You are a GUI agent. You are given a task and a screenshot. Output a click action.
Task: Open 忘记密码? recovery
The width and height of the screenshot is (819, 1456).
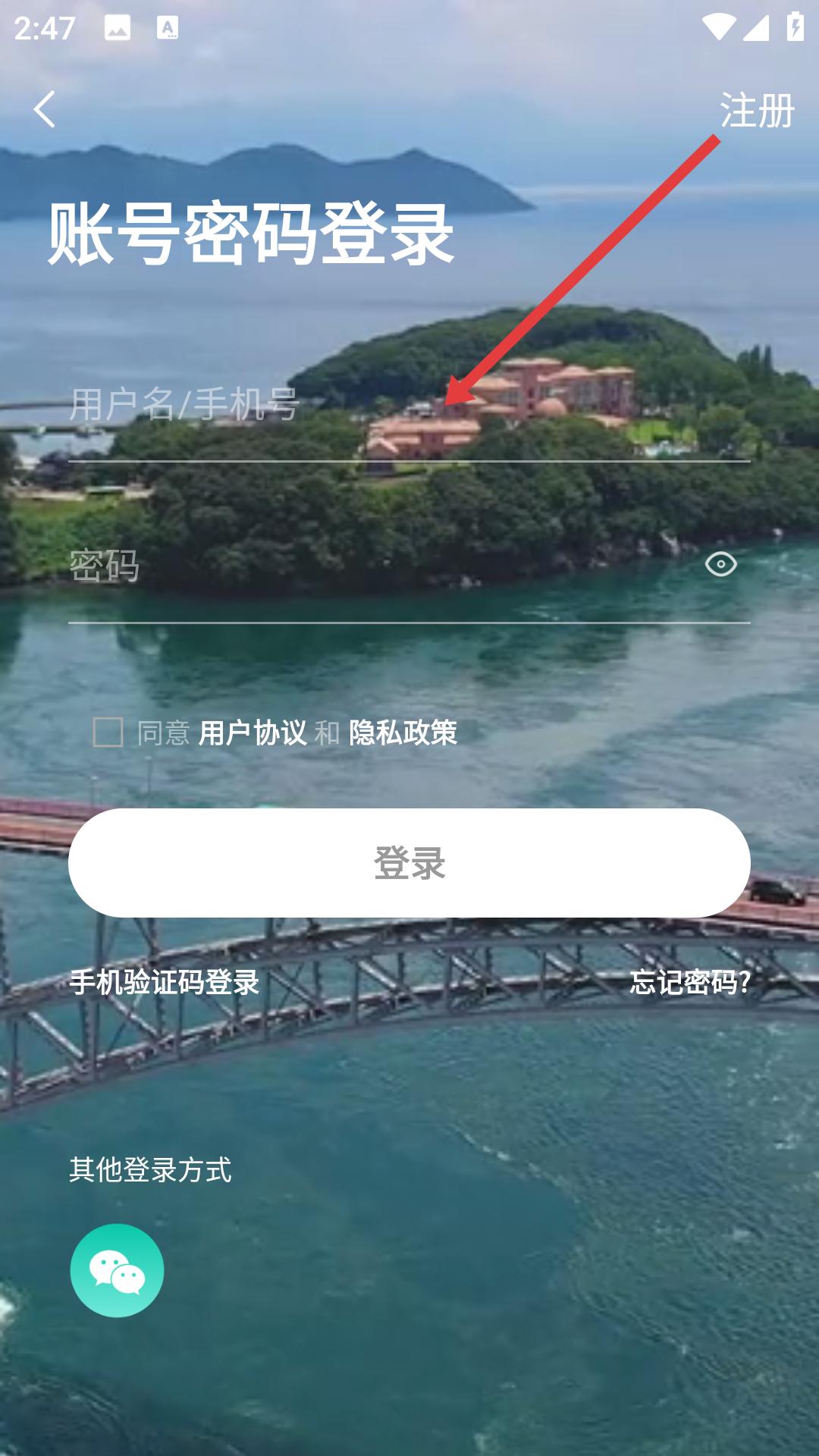click(689, 983)
